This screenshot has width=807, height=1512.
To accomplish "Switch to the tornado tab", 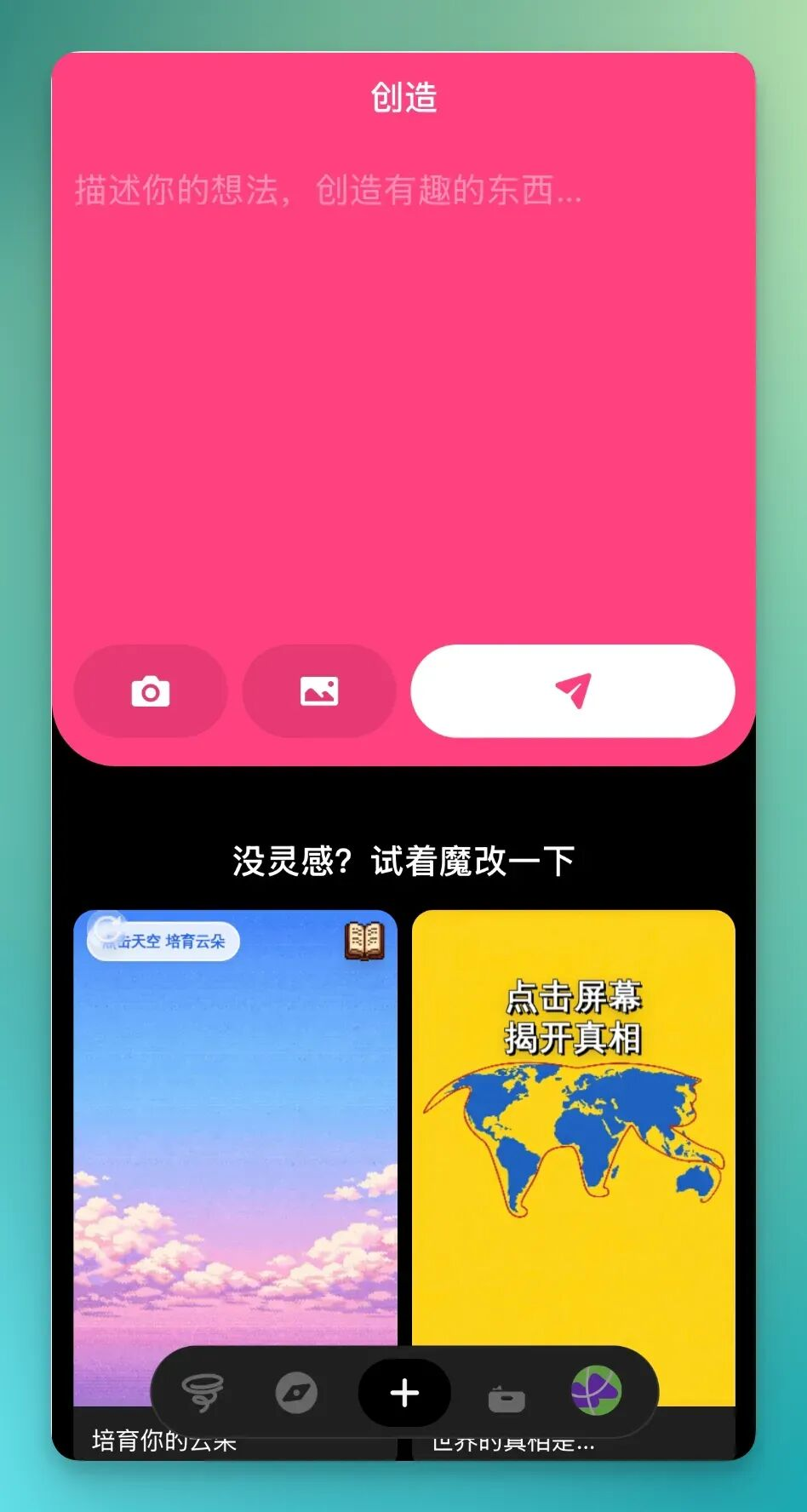I will 203,1394.
